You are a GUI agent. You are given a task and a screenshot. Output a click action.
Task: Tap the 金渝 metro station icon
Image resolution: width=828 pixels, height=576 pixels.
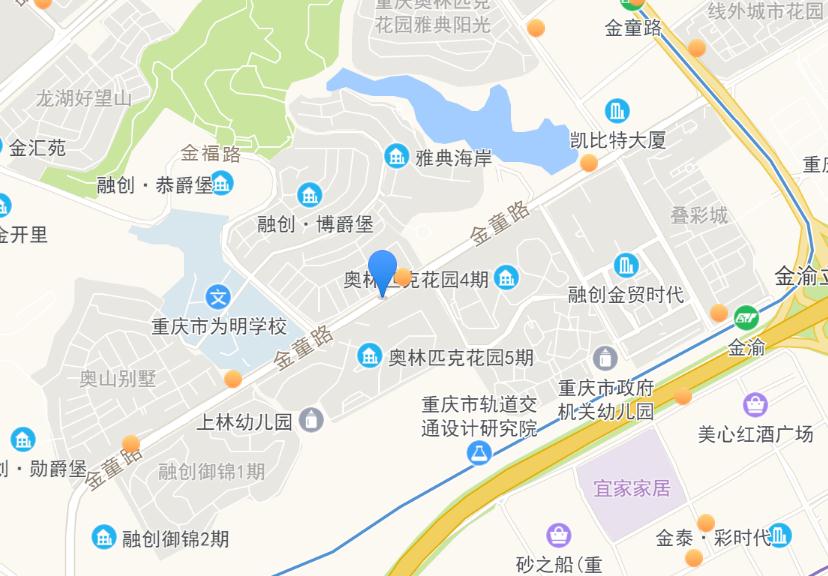tap(746, 319)
